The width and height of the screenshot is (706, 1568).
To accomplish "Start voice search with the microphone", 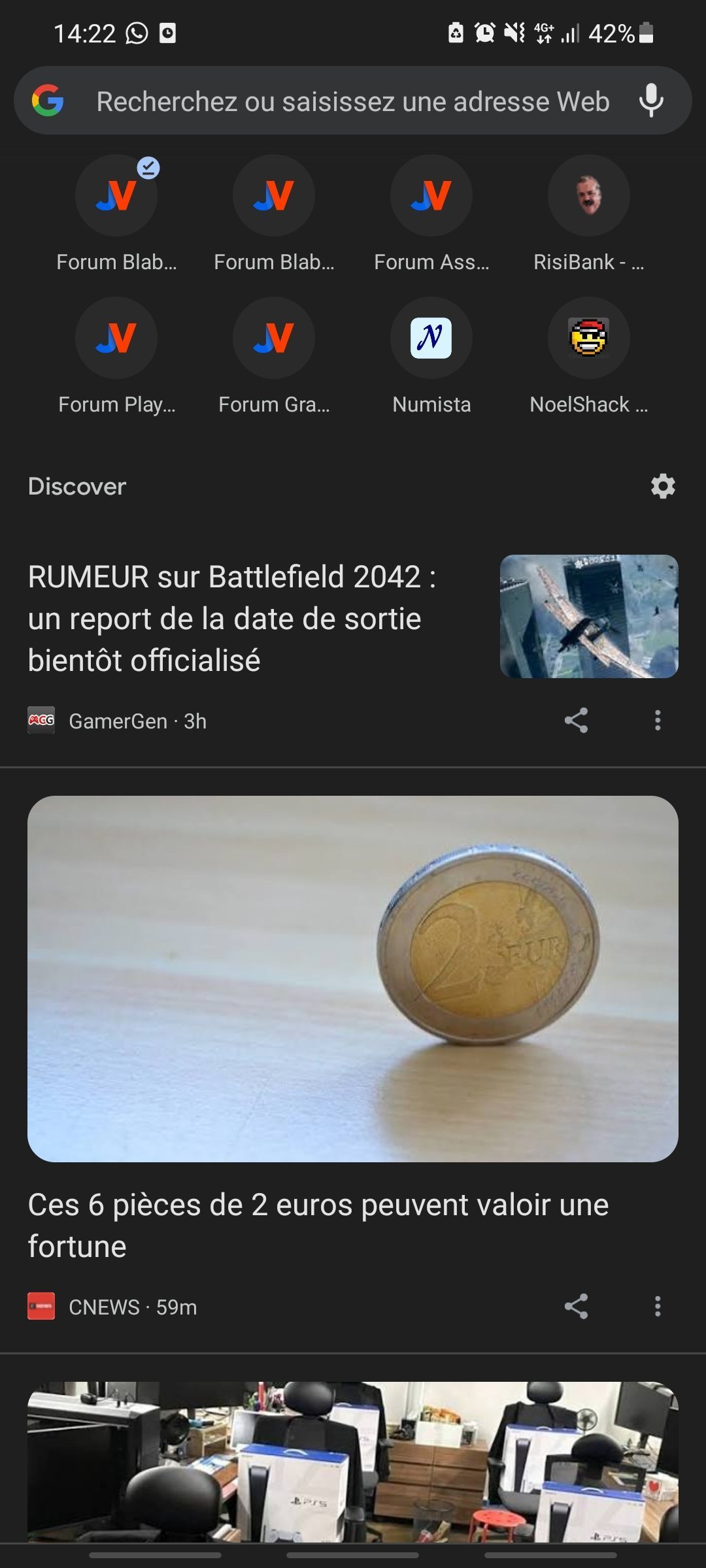I will coord(651,101).
